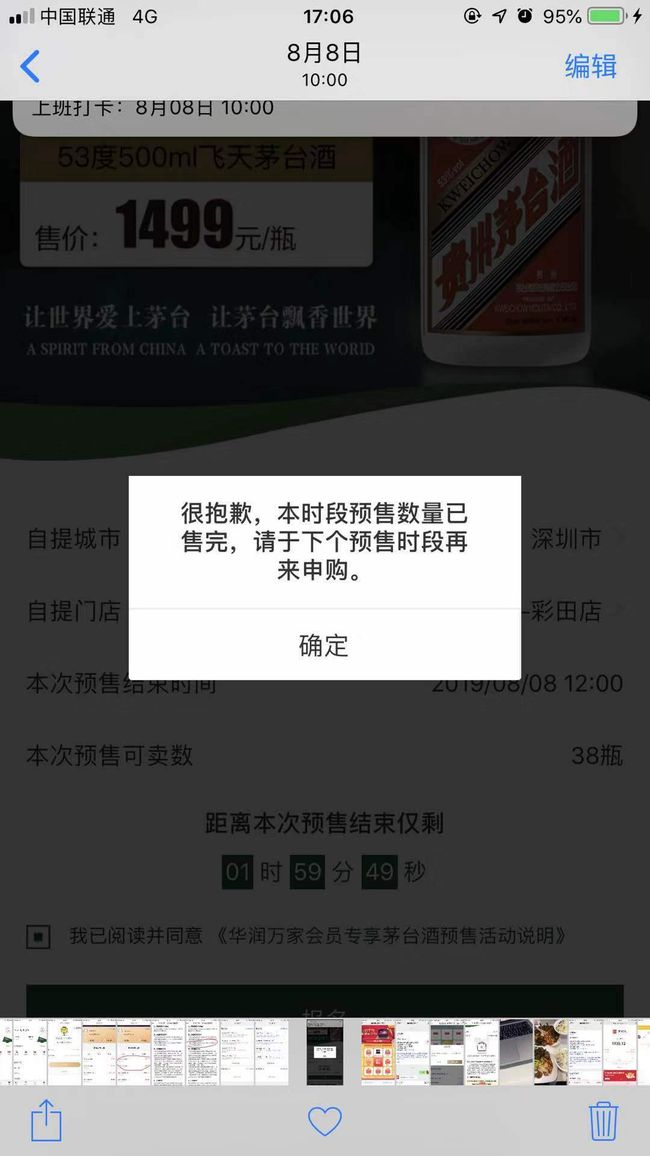Favorite this photo with the heart
The height and width of the screenshot is (1156, 650).
pyautogui.click(x=325, y=1121)
